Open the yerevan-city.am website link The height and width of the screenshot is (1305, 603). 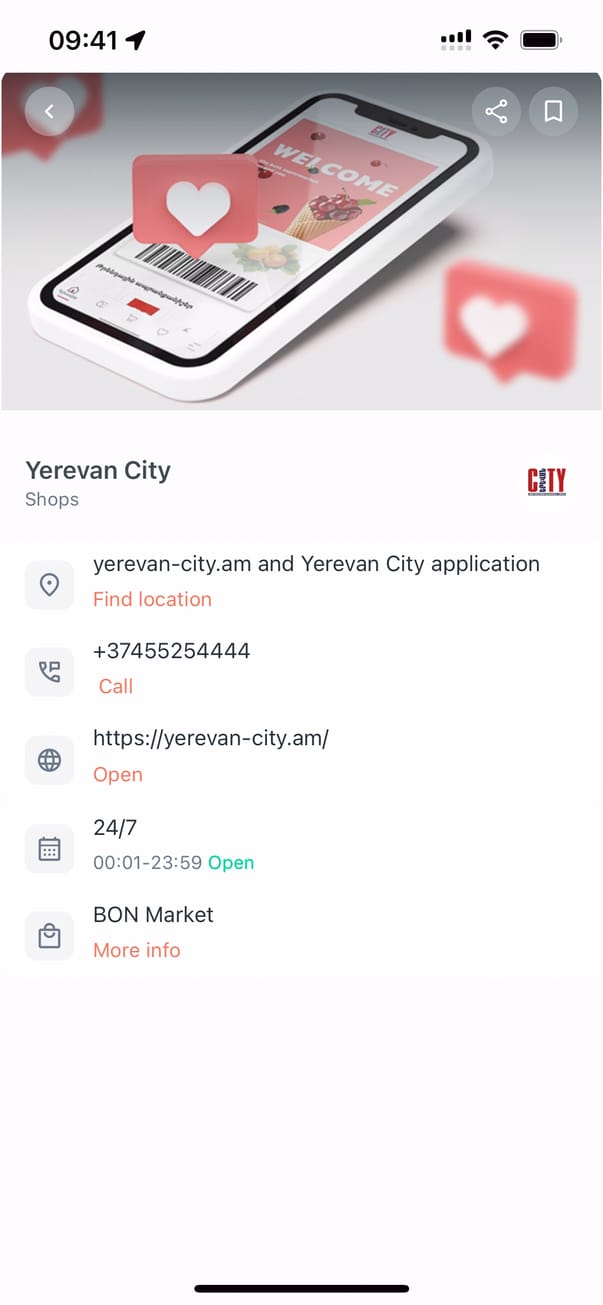[118, 774]
